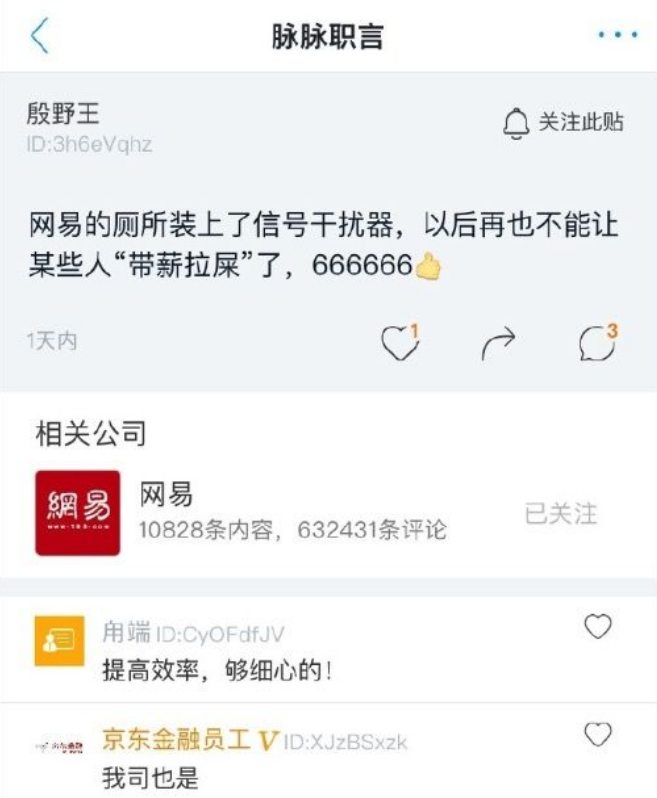Like the comment 提高效率，够细心的
This screenshot has height=798, width=657.
[597, 626]
